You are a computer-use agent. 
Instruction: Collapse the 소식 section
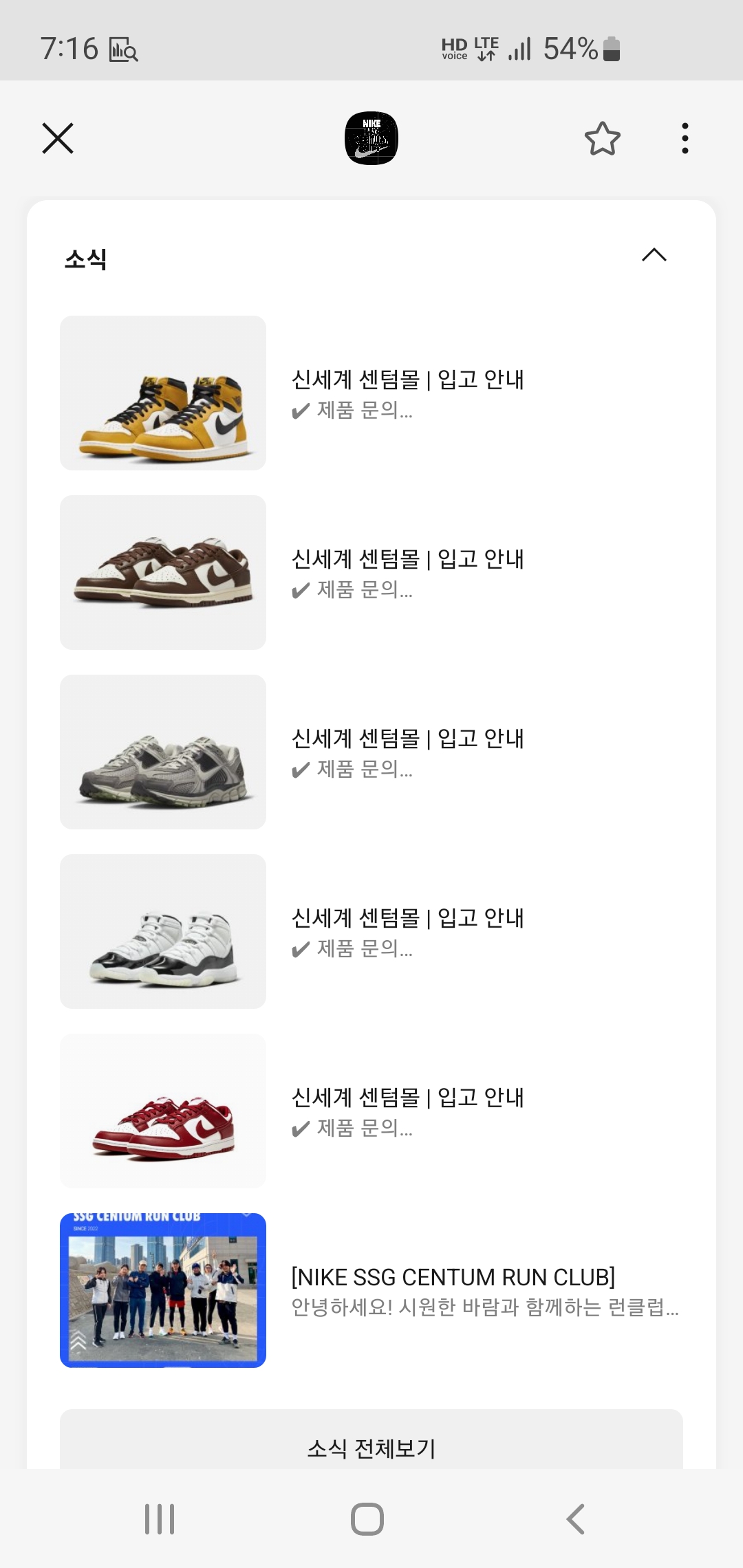[654, 255]
